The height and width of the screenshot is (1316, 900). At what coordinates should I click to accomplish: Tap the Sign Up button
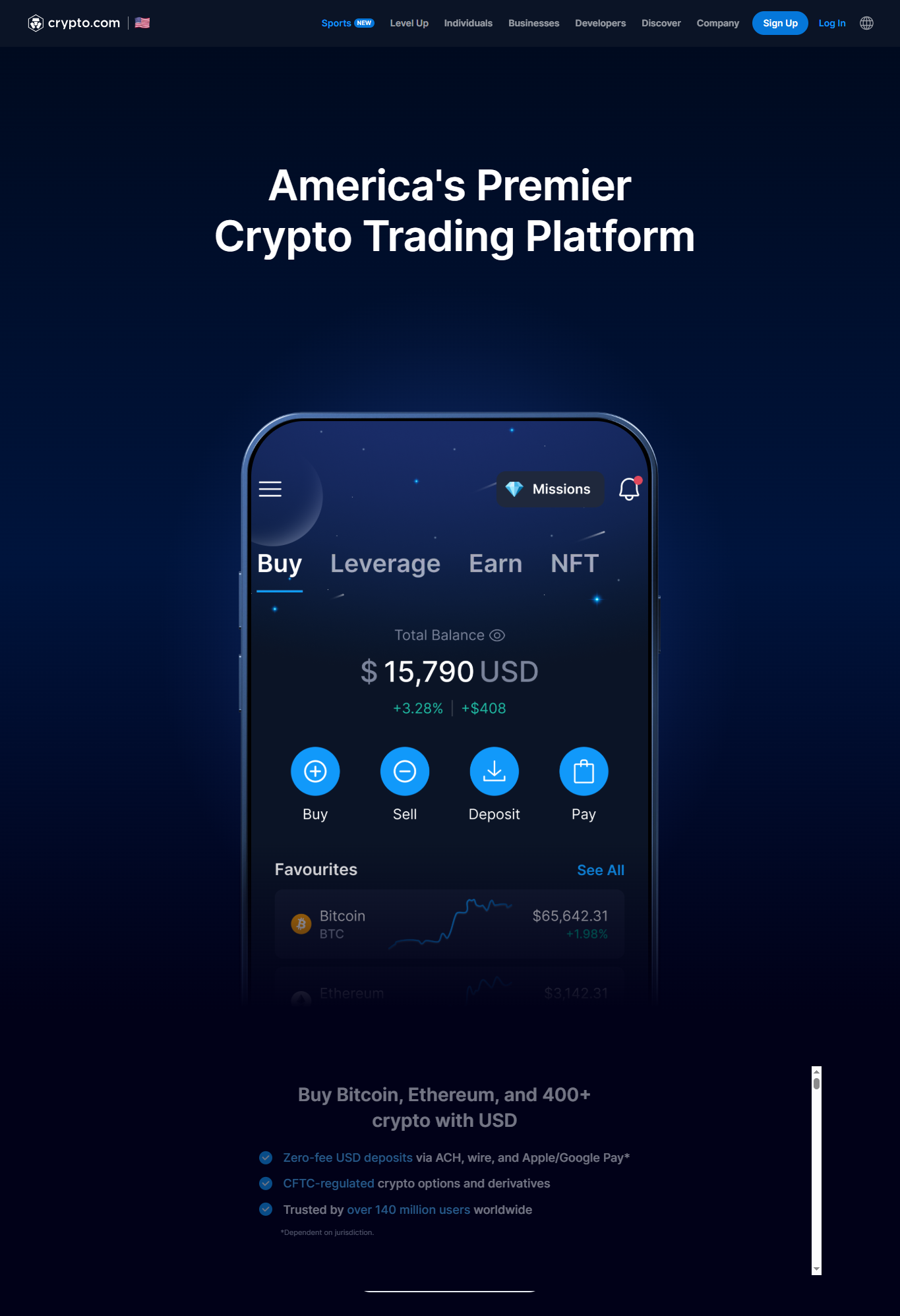pyautogui.click(x=780, y=23)
